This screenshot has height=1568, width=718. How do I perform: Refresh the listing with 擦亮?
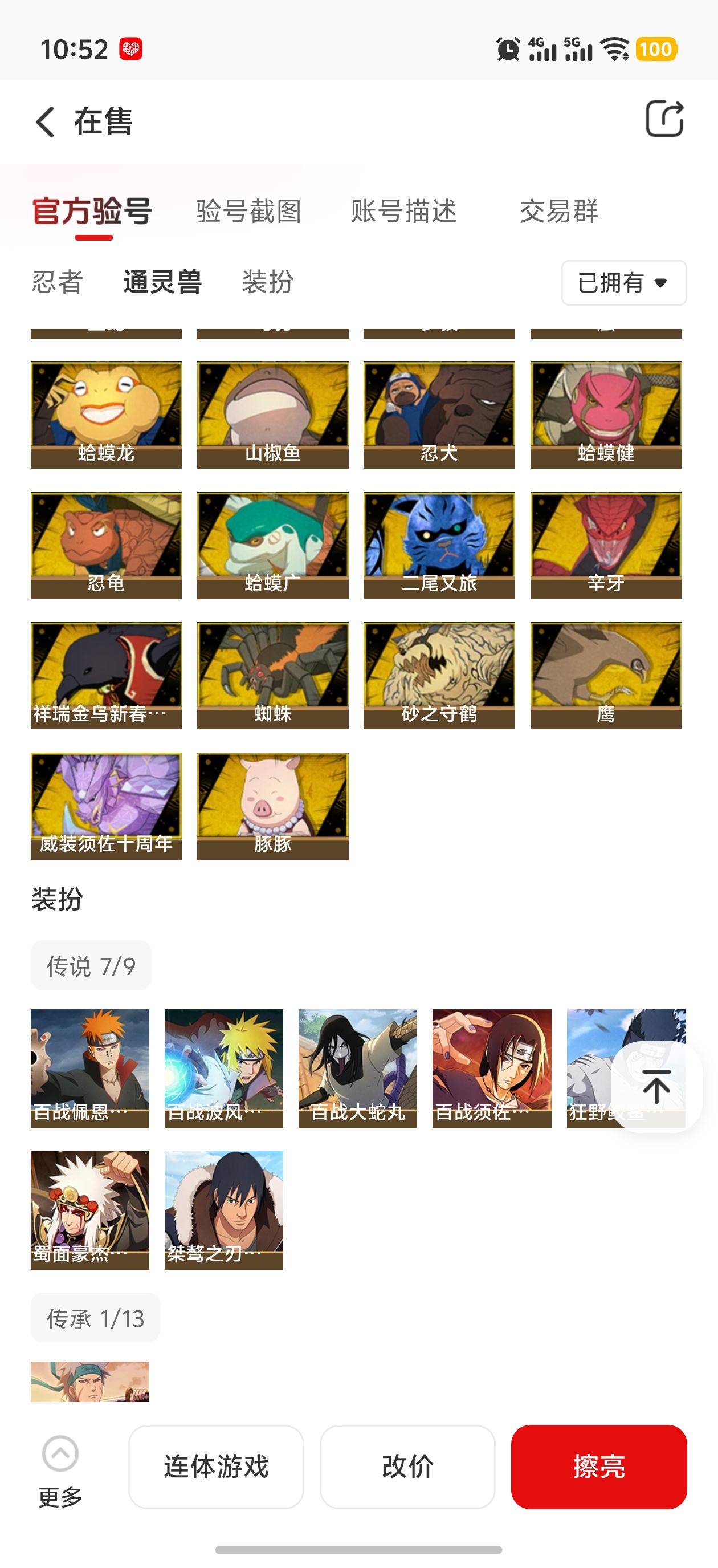[x=598, y=1467]
